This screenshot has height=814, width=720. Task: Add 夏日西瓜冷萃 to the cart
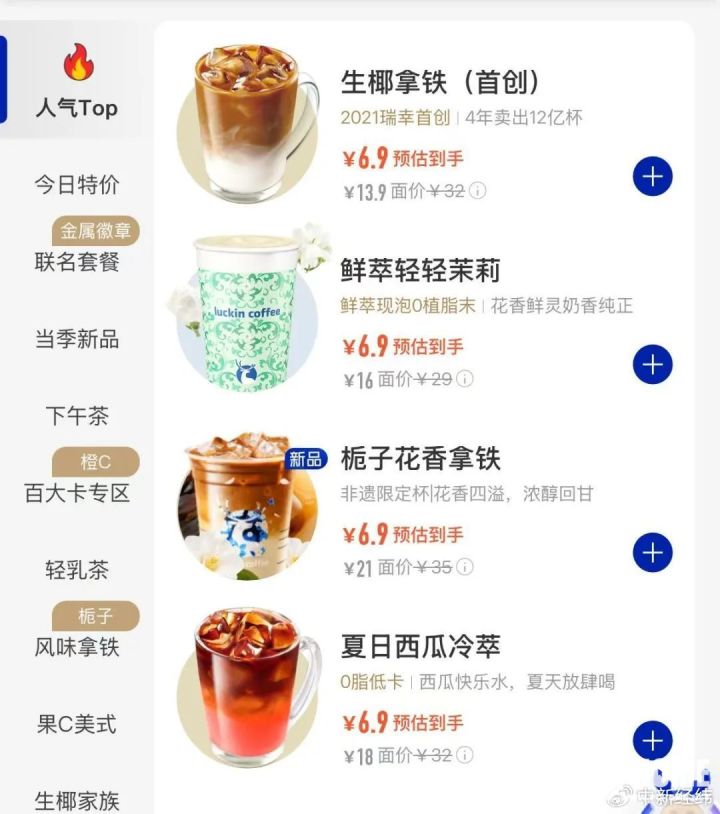point(653,740)
